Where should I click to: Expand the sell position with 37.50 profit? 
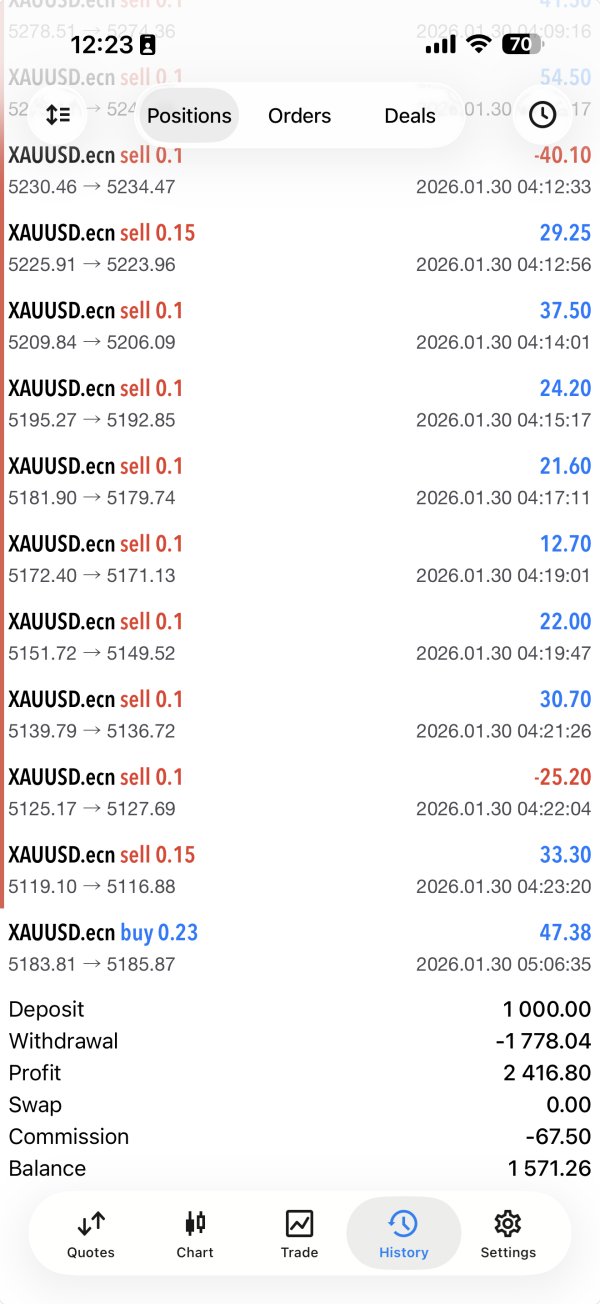click(300, 326)
